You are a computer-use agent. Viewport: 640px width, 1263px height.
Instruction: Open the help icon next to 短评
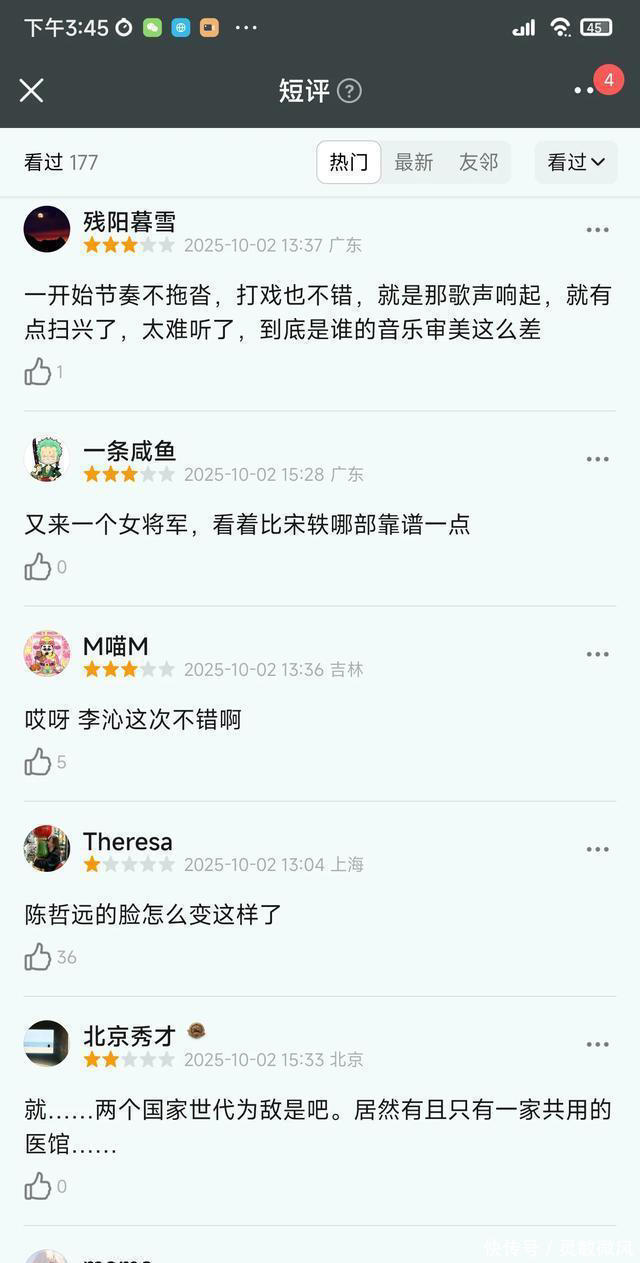pyautogui.click(x=349, y=91)
